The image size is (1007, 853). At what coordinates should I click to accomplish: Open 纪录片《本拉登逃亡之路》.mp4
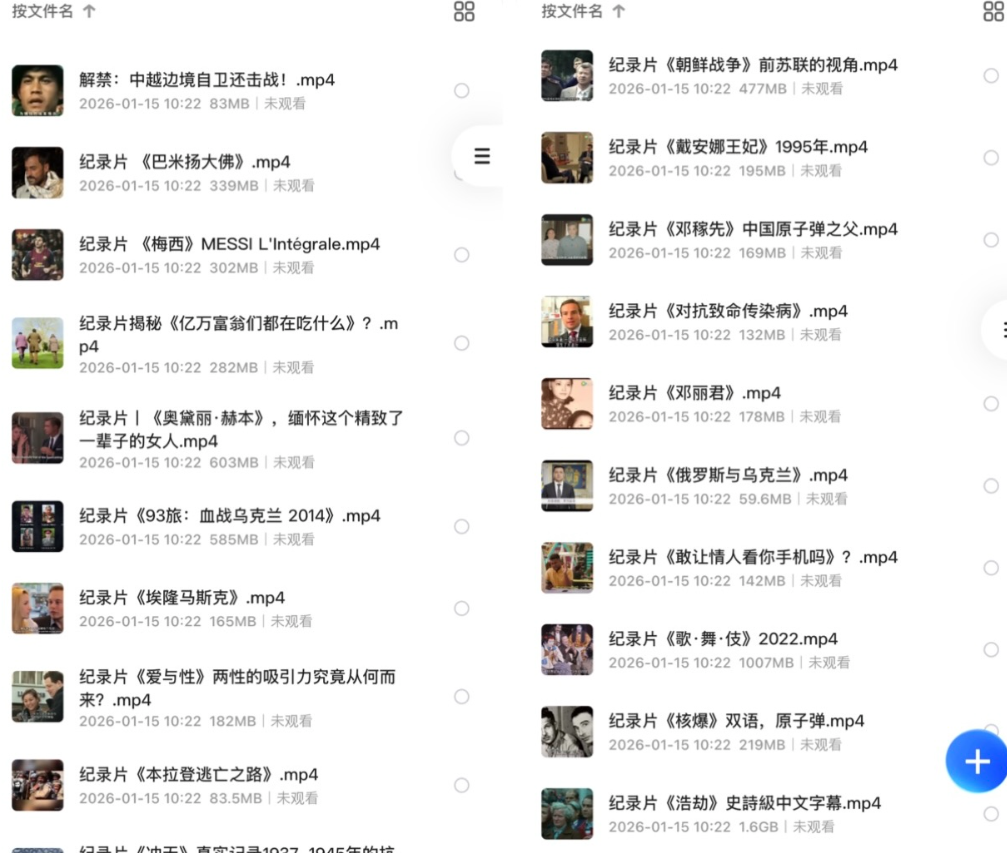[x=198, y=774]
